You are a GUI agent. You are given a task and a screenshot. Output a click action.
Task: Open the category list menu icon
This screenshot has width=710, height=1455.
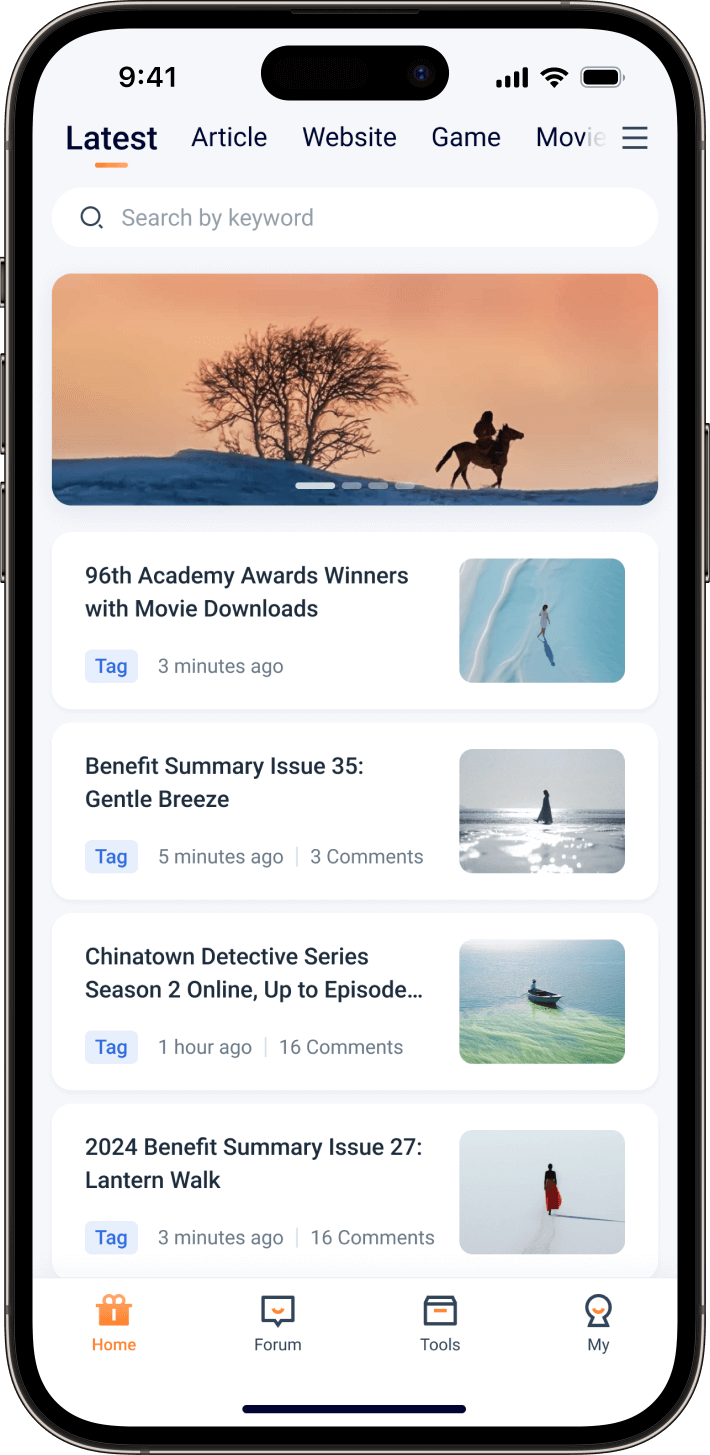pos(635,138)
